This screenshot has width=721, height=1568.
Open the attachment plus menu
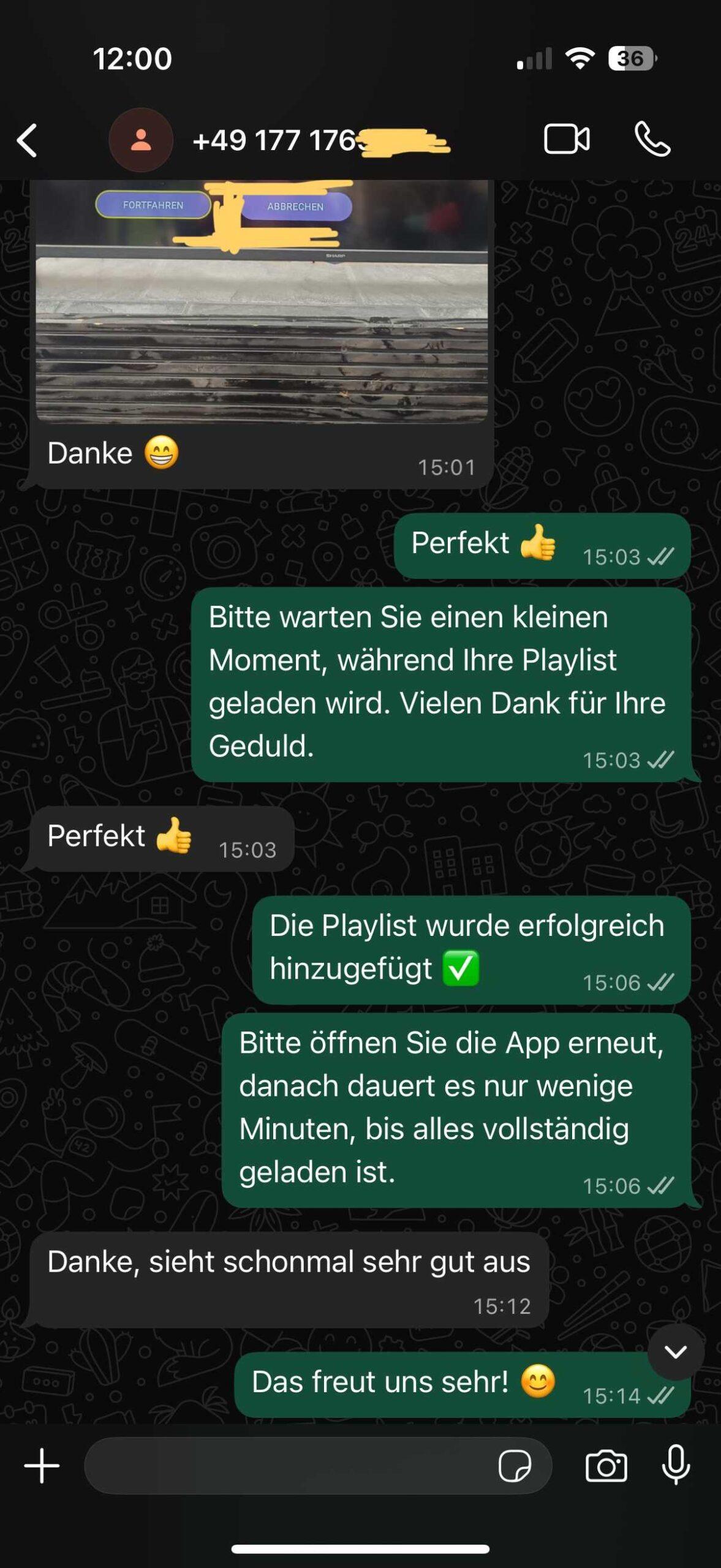pyautogui.click(x=42, y=1466)
